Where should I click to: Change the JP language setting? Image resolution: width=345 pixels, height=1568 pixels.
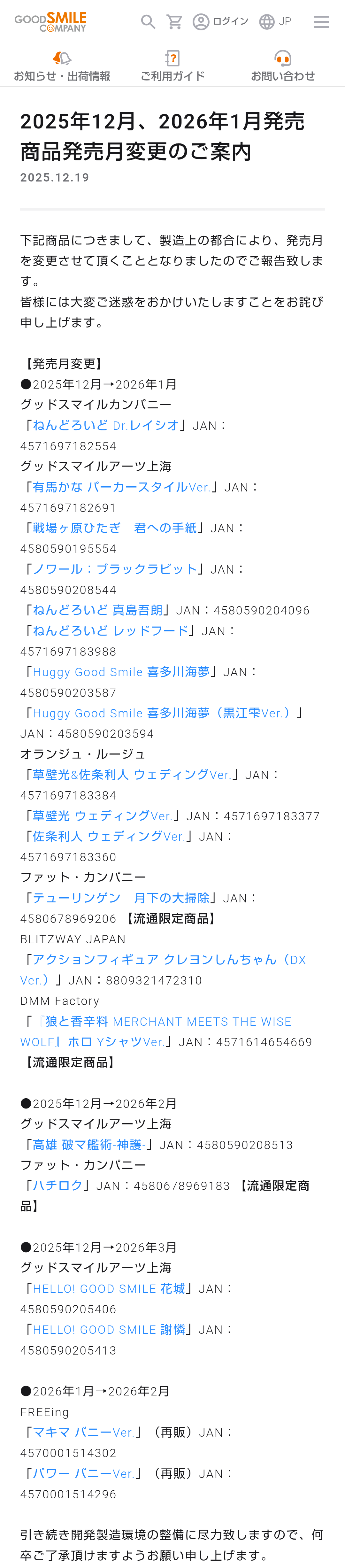[x=275, y=22]
